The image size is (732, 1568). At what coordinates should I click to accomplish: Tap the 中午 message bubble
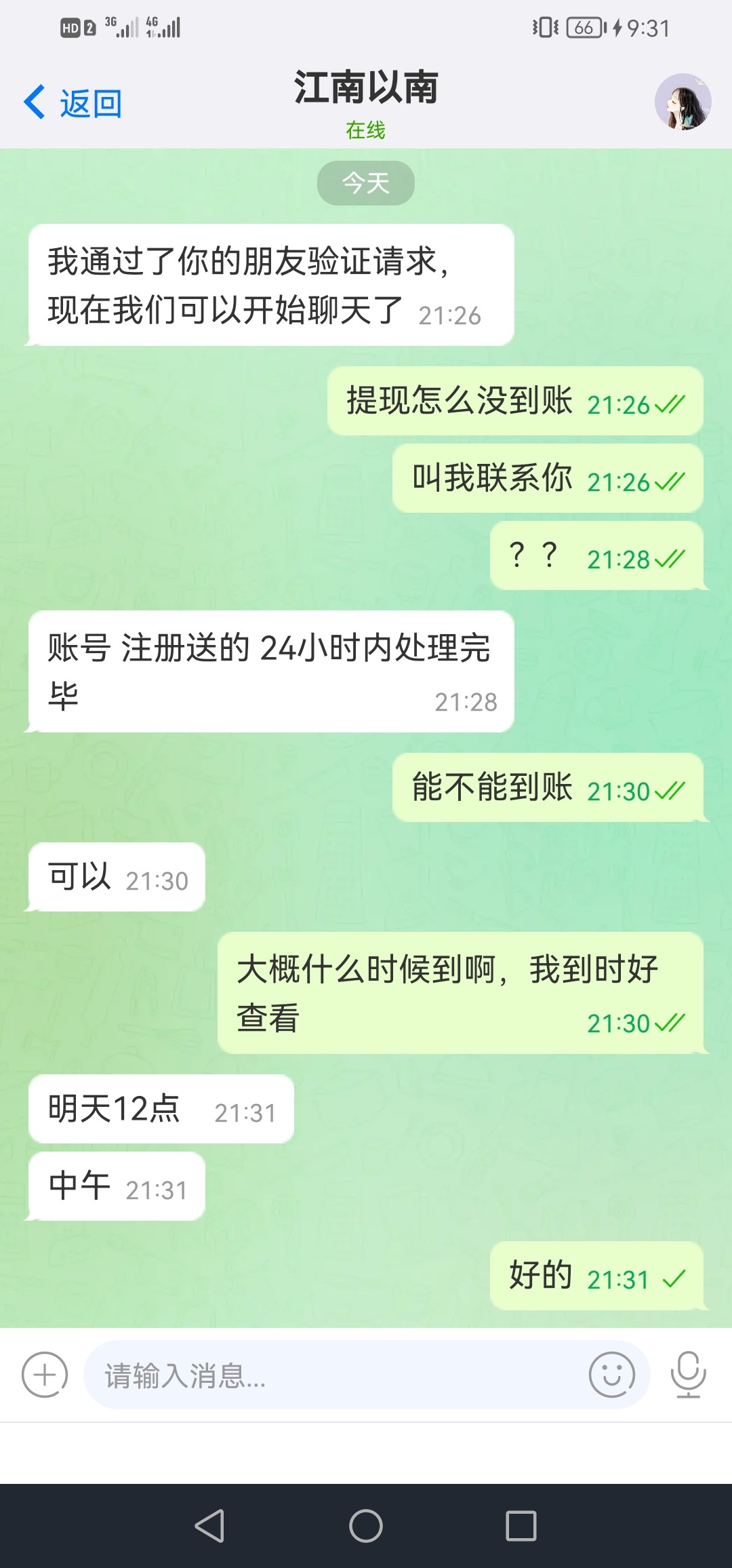click(x=115, y=1186)
